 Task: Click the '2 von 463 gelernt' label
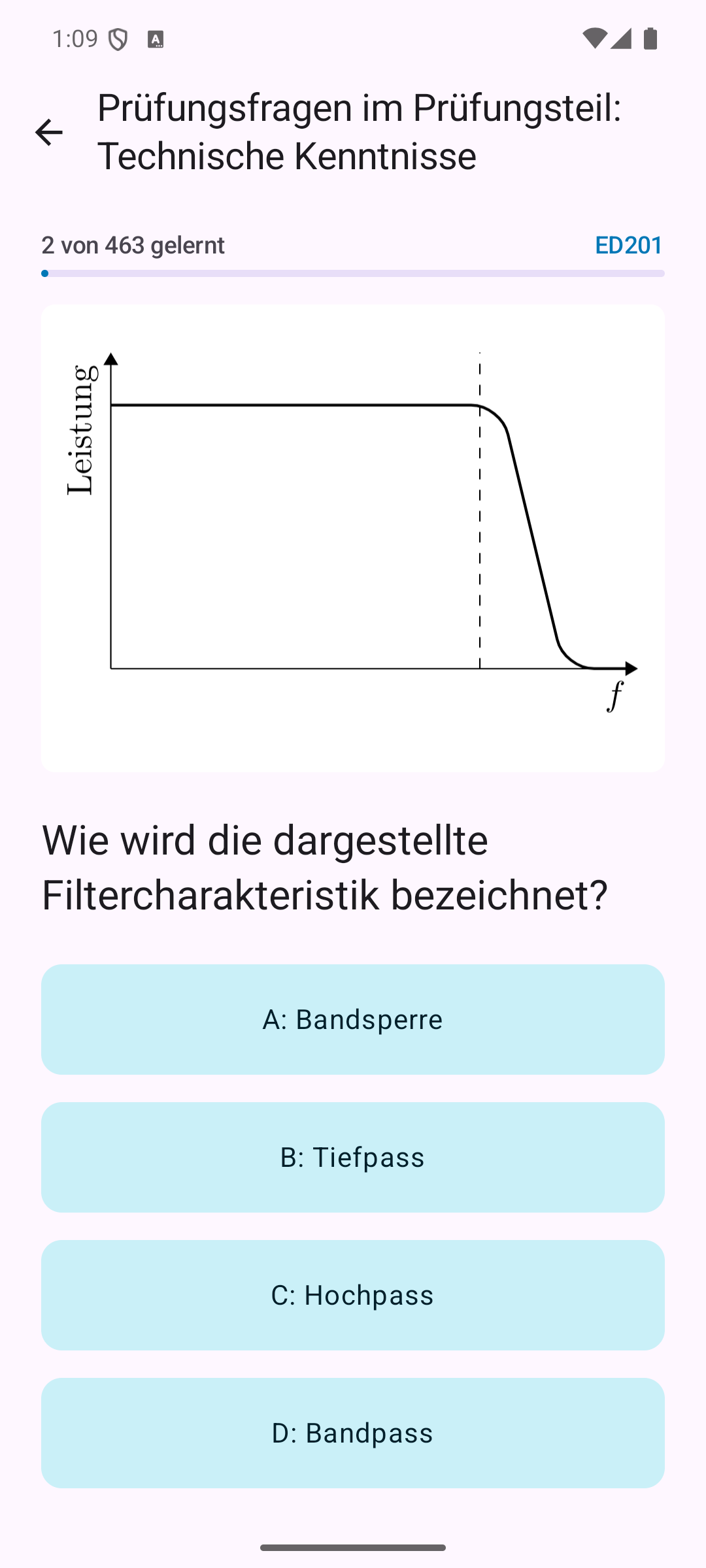point(133,245)
